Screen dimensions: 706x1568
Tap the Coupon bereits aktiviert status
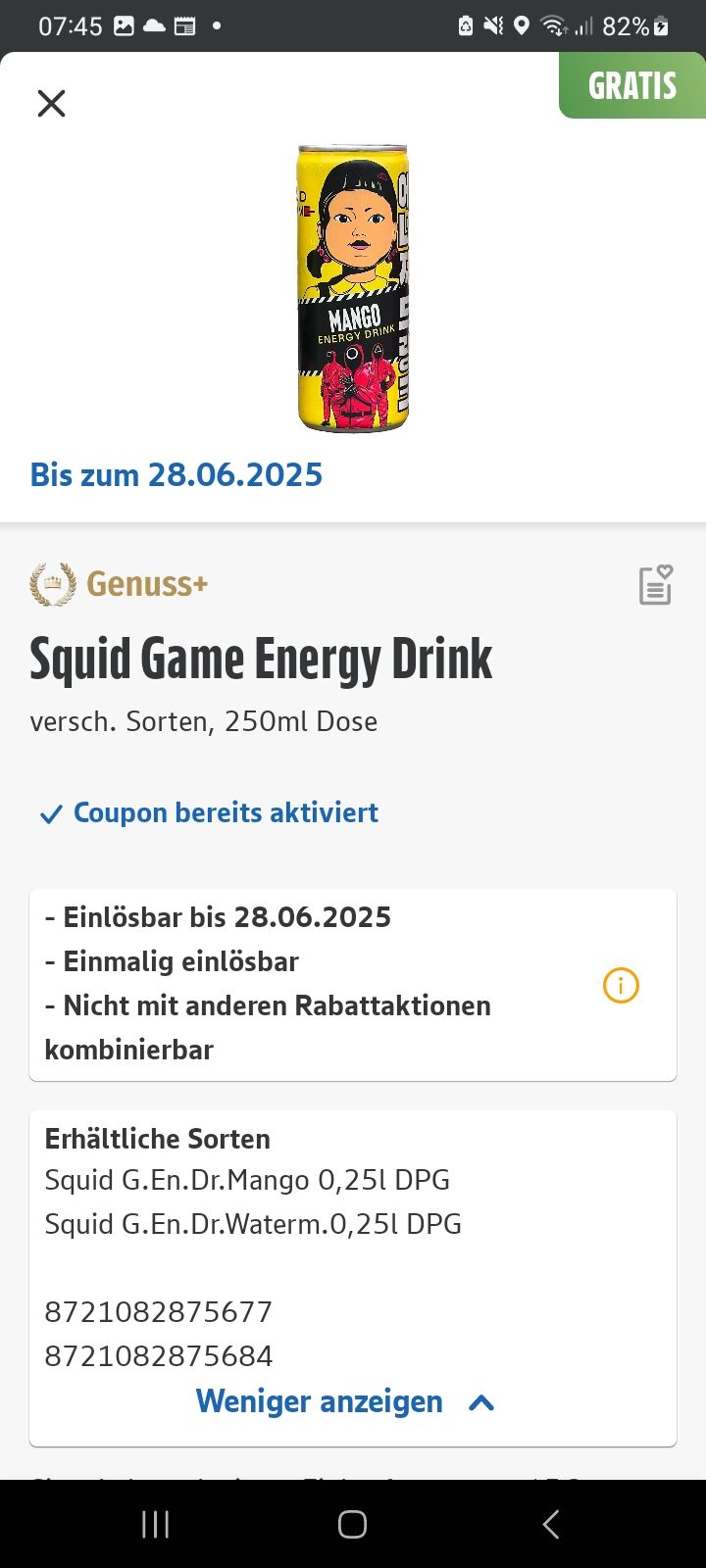click(208, 812)
